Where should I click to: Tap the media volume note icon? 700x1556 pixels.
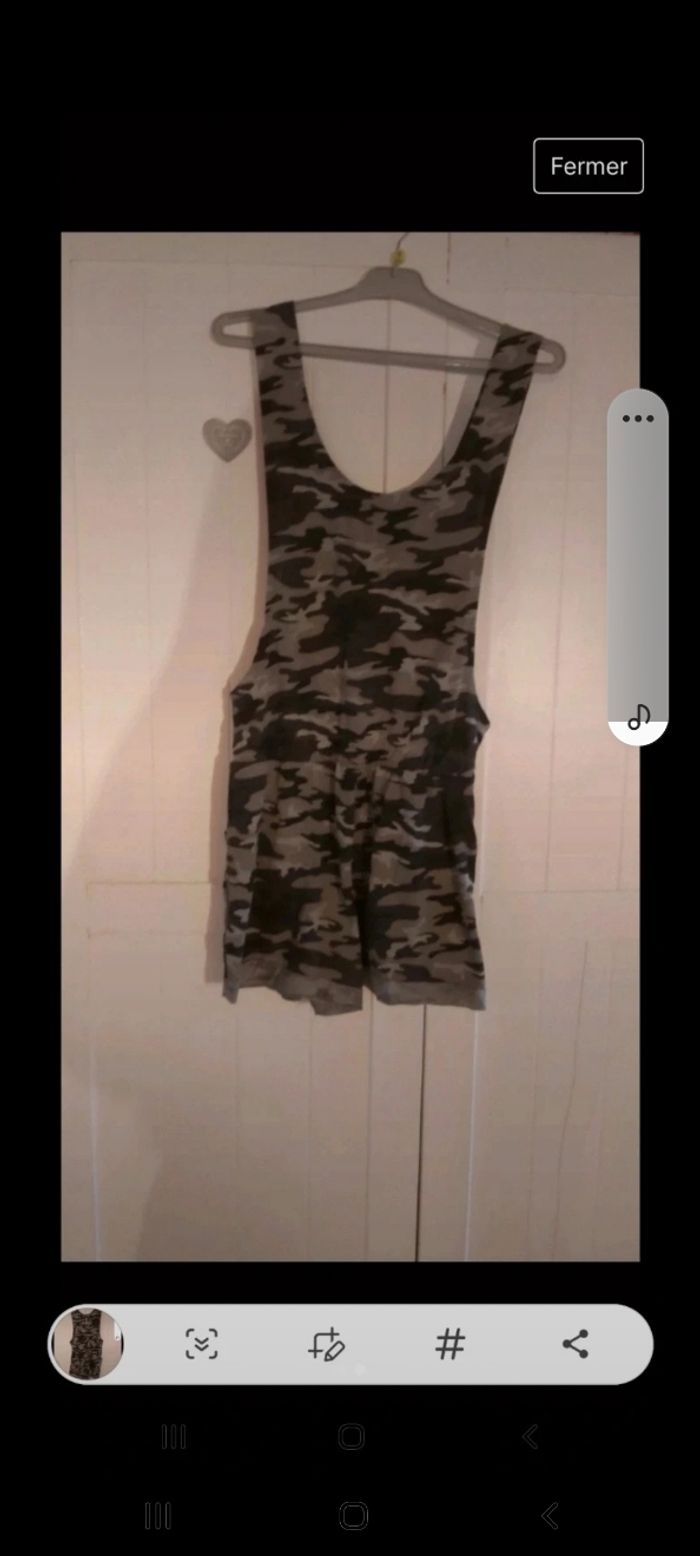pos(638,717)
